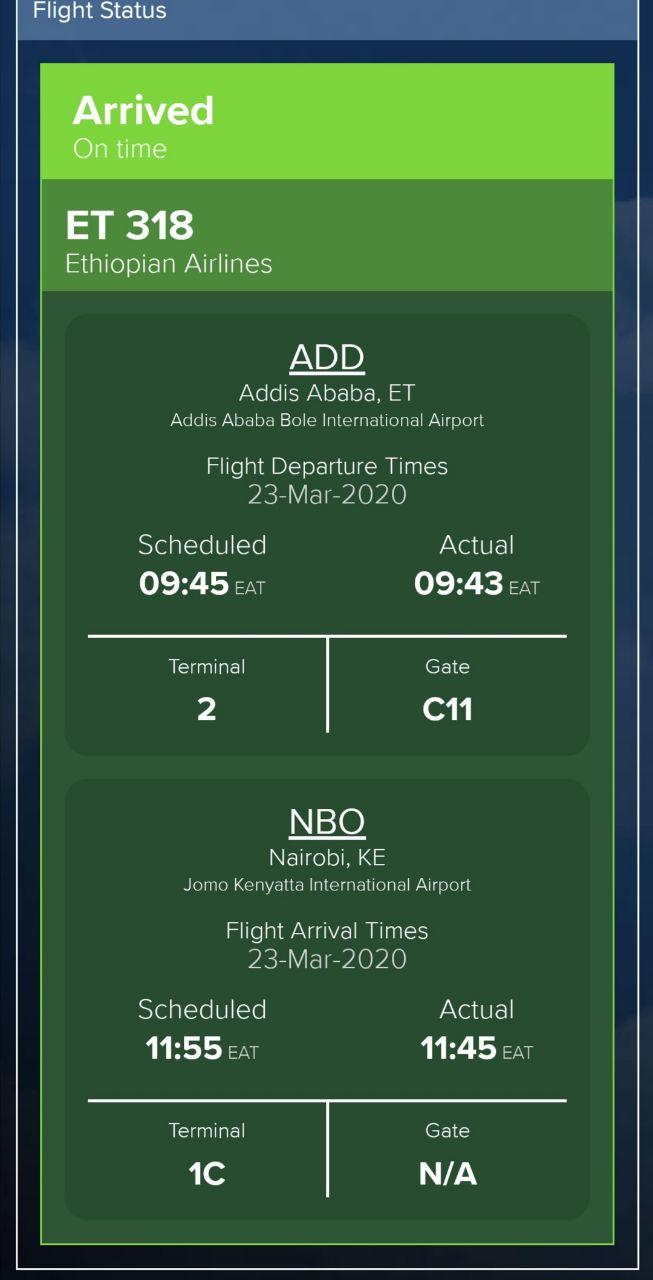Open the ADD airport code link
Image resolution: width=653 pixels, height=1280 pixels.
[327, 357]
